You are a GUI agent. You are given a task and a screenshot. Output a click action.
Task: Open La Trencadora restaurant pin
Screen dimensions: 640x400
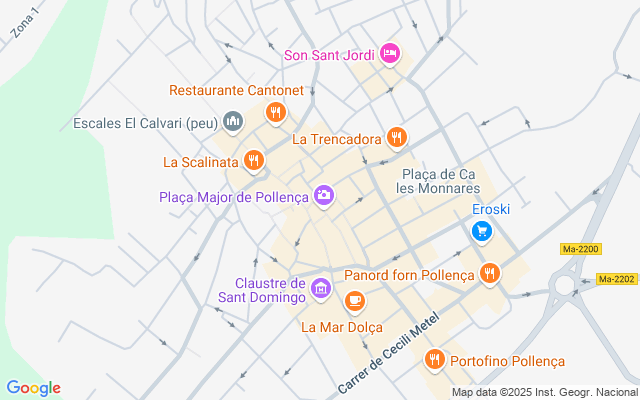pos(397,138)
